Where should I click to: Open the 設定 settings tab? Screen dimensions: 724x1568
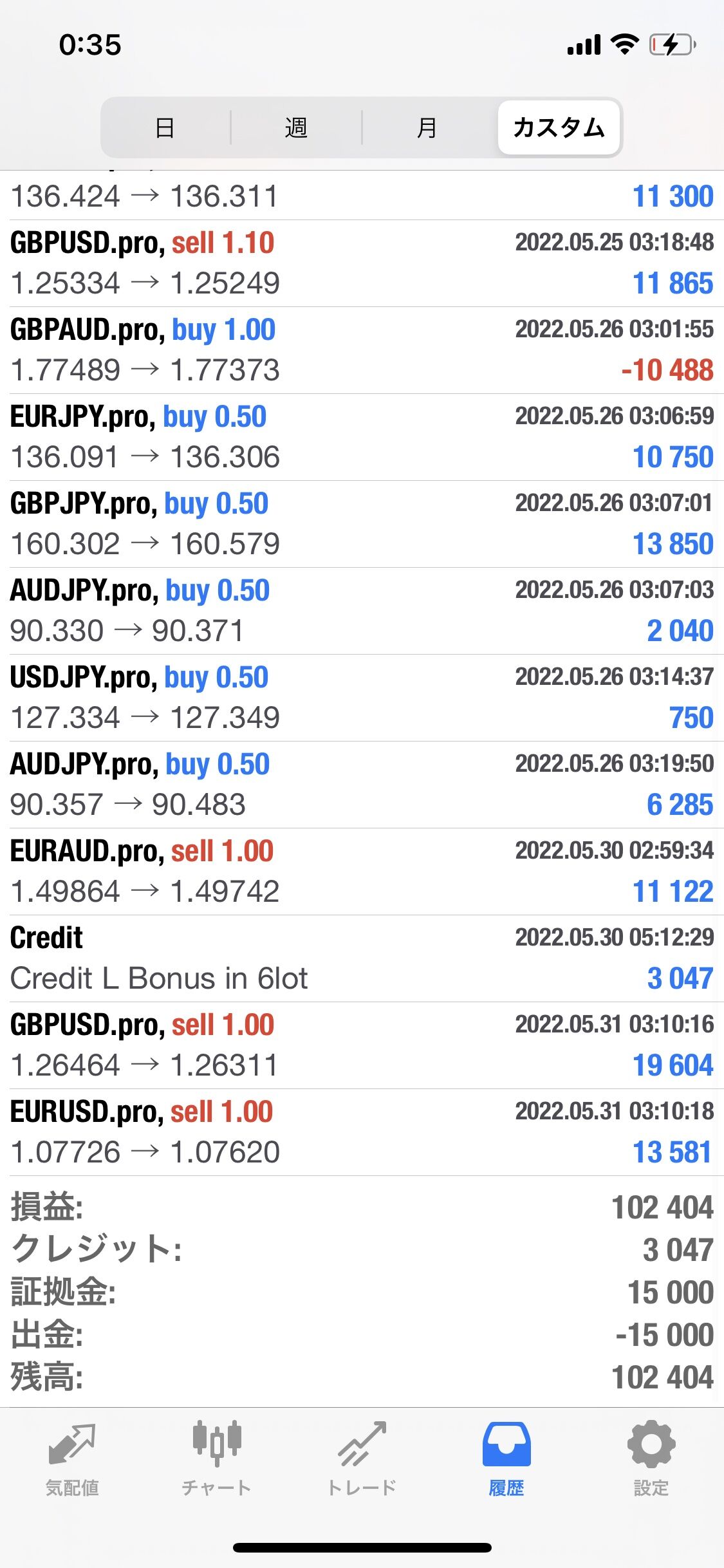coord(651,1459)
